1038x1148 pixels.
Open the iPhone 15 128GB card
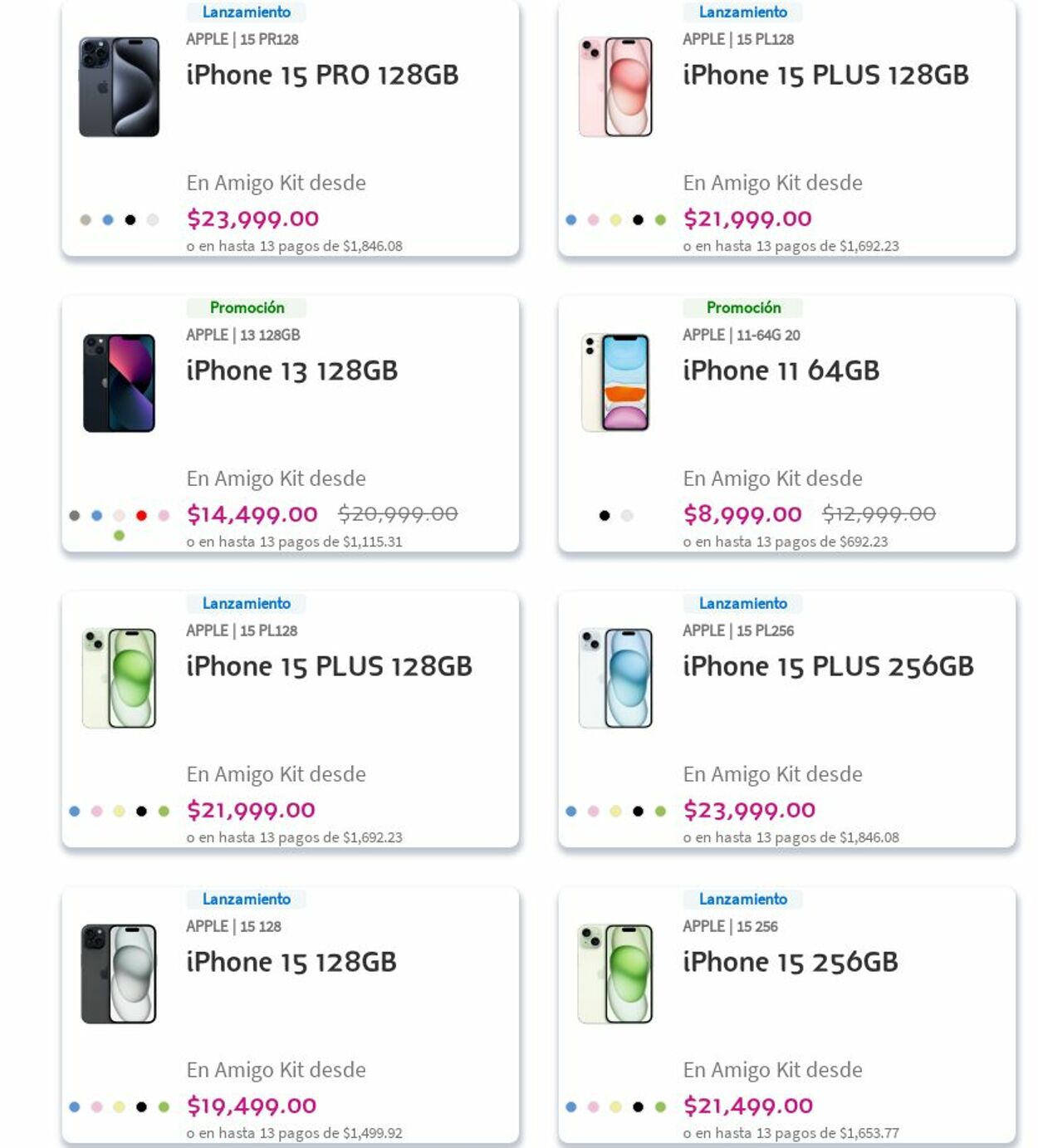coord(291,963)
